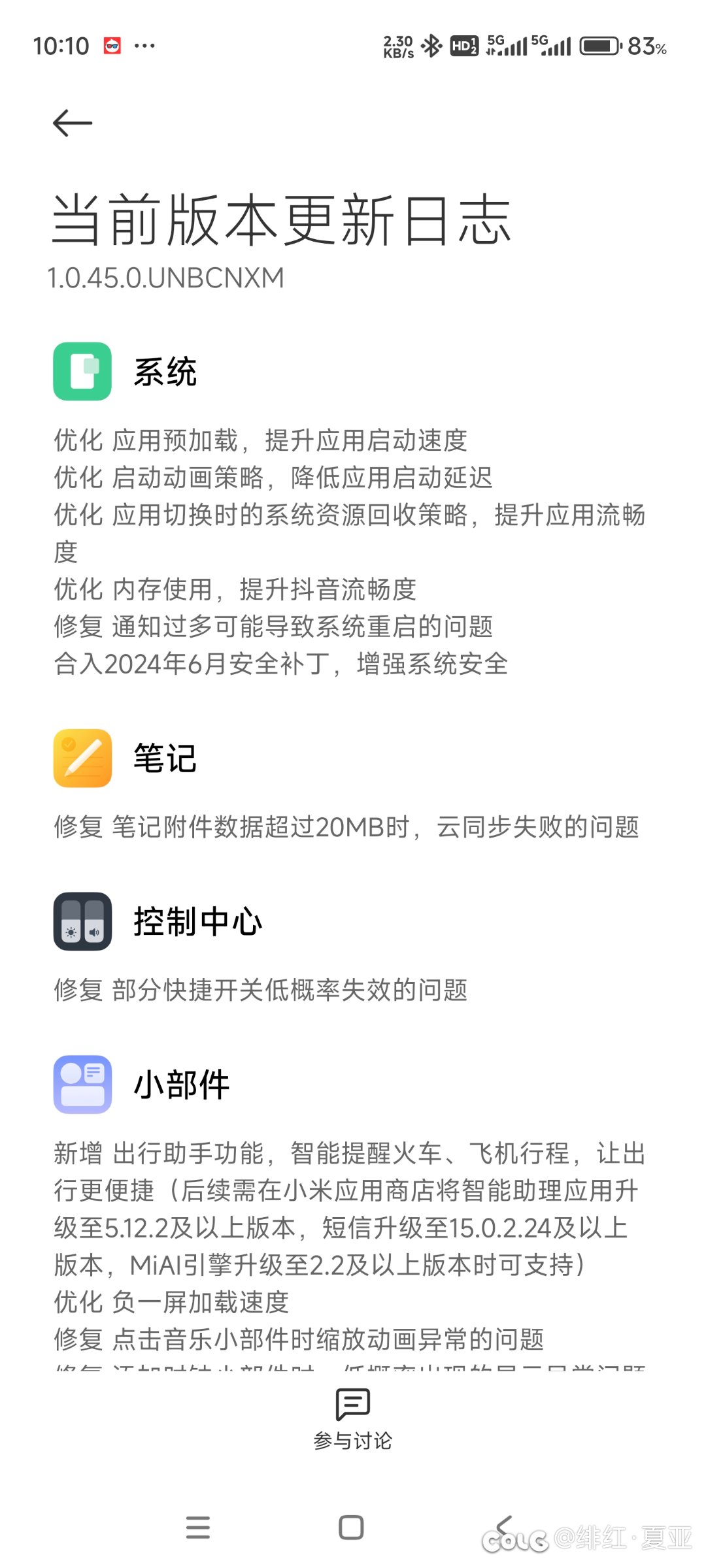Open 参与讨论 to join the discussion

(x=352, y=1416)
